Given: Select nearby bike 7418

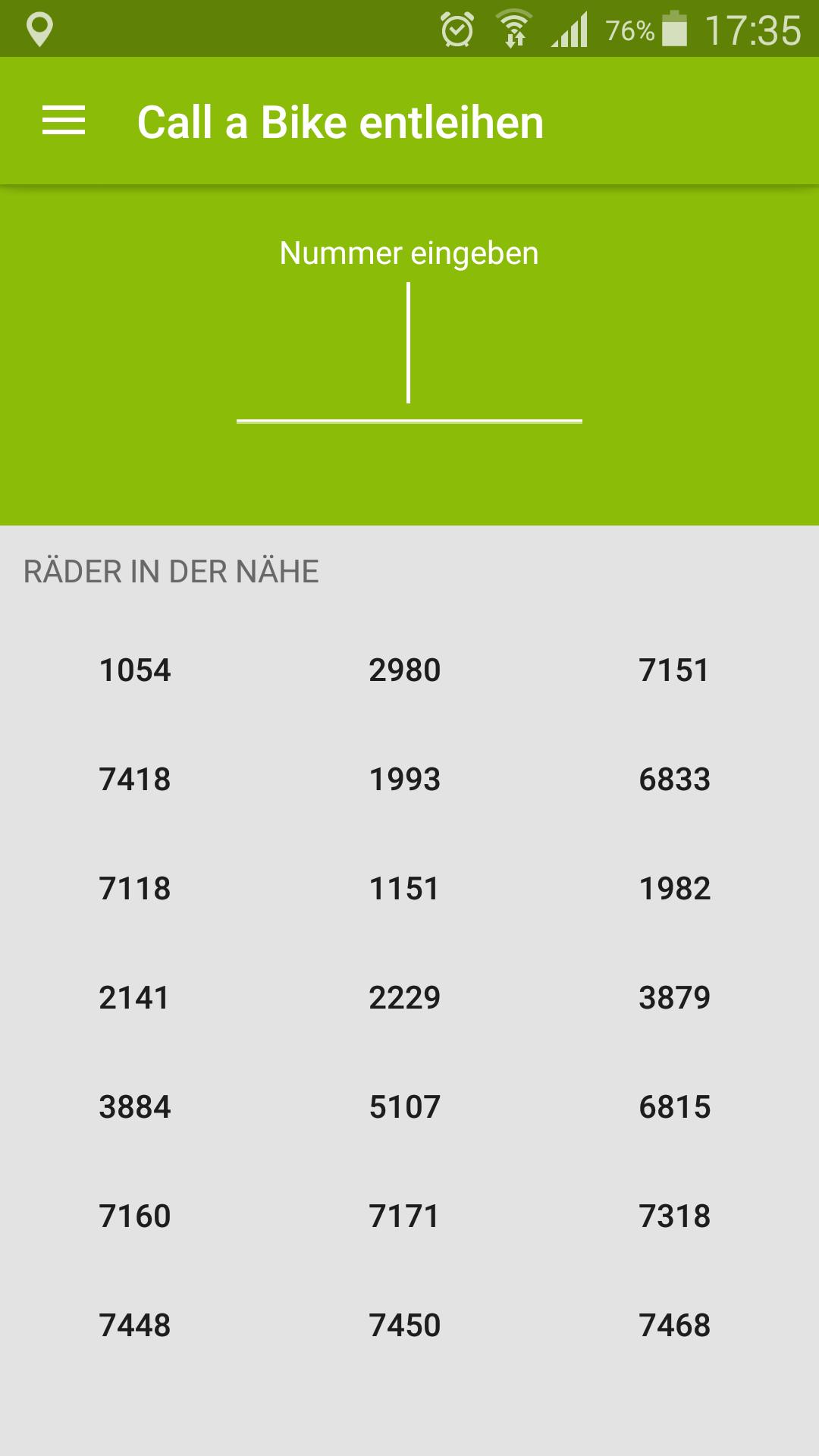Looking at the screenshot, I should point(135,780).
